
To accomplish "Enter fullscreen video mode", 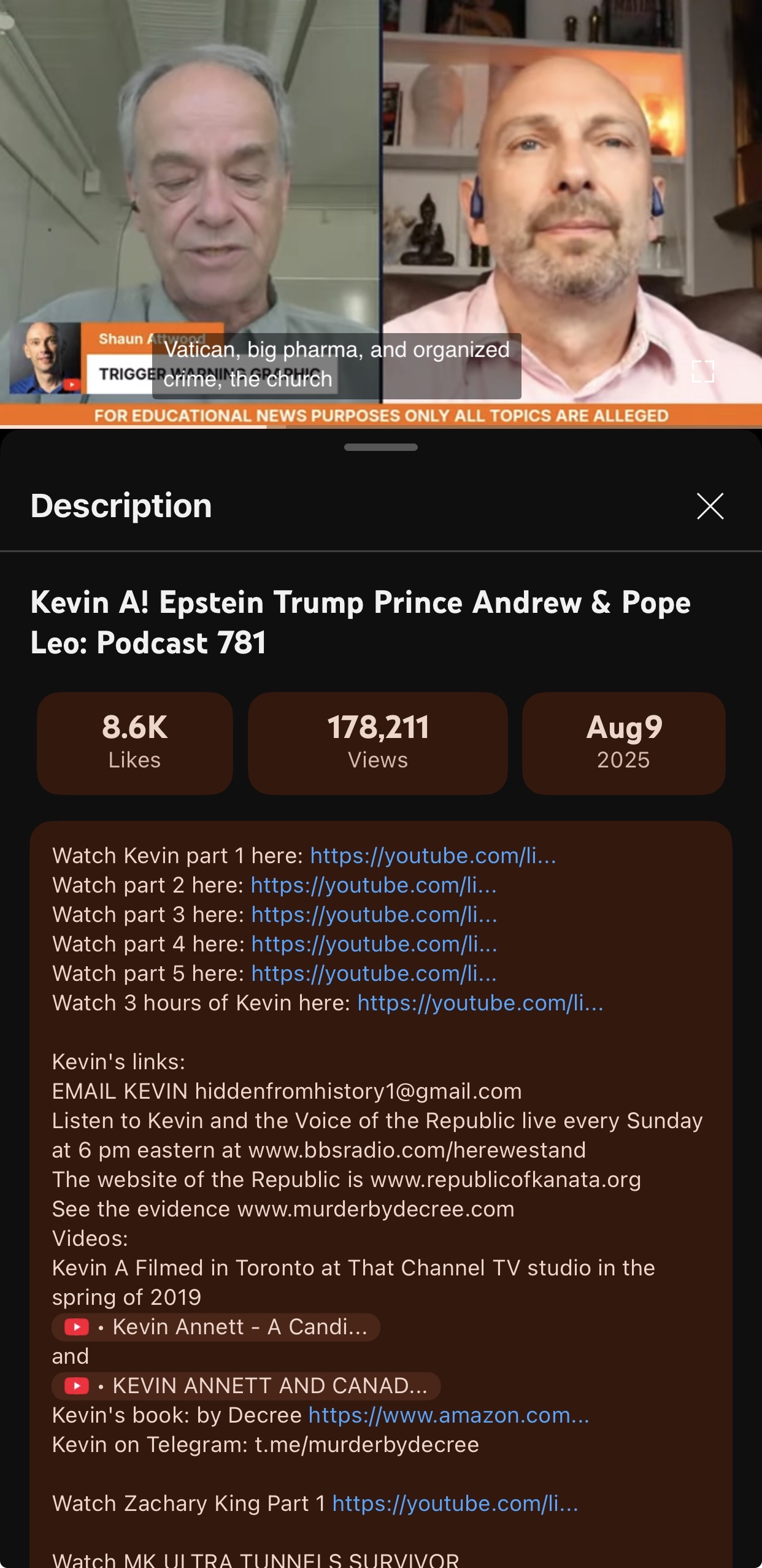I will [x=702, y=371].
